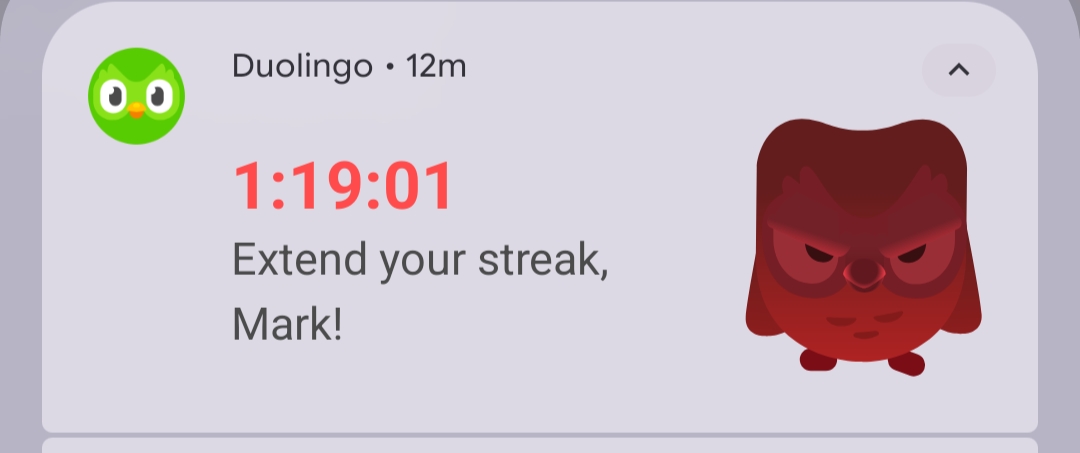The height and width of the screenshot is (453, 1080).
Task: Collapse the Duolingo notification with the chevron
Action: 958,70
